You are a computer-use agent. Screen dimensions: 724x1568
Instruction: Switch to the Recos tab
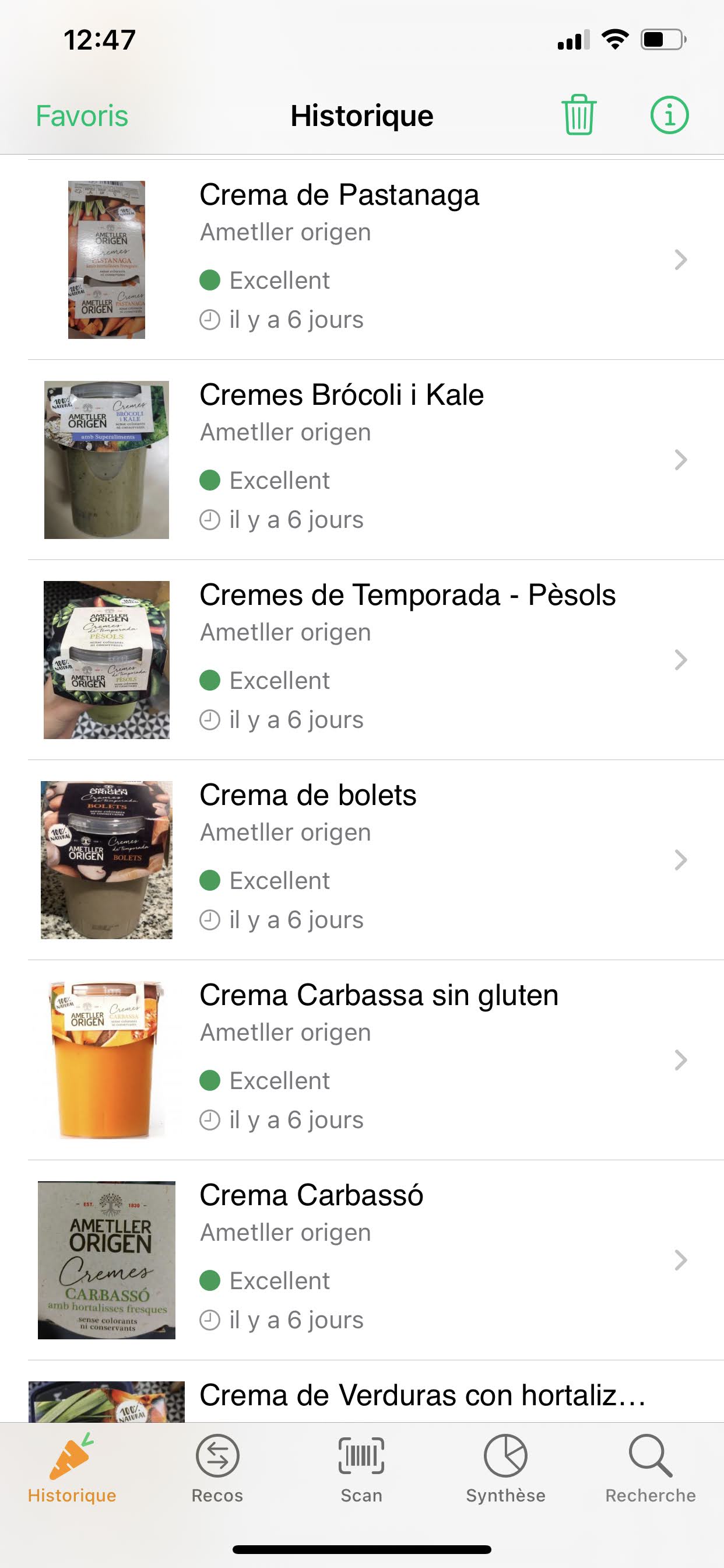[x=217, y=1468]
